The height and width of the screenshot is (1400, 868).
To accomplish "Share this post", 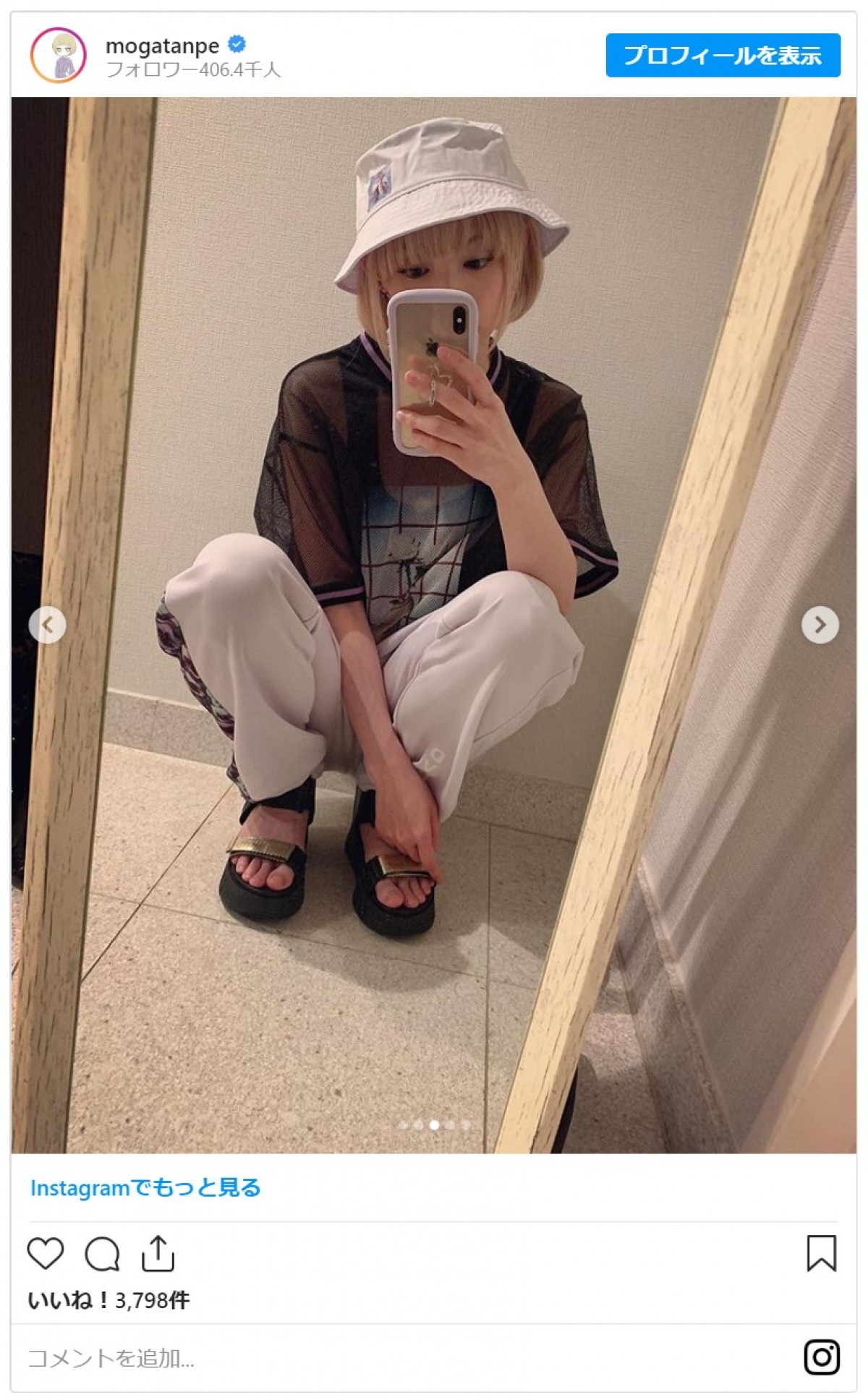I will point(158,1253).
